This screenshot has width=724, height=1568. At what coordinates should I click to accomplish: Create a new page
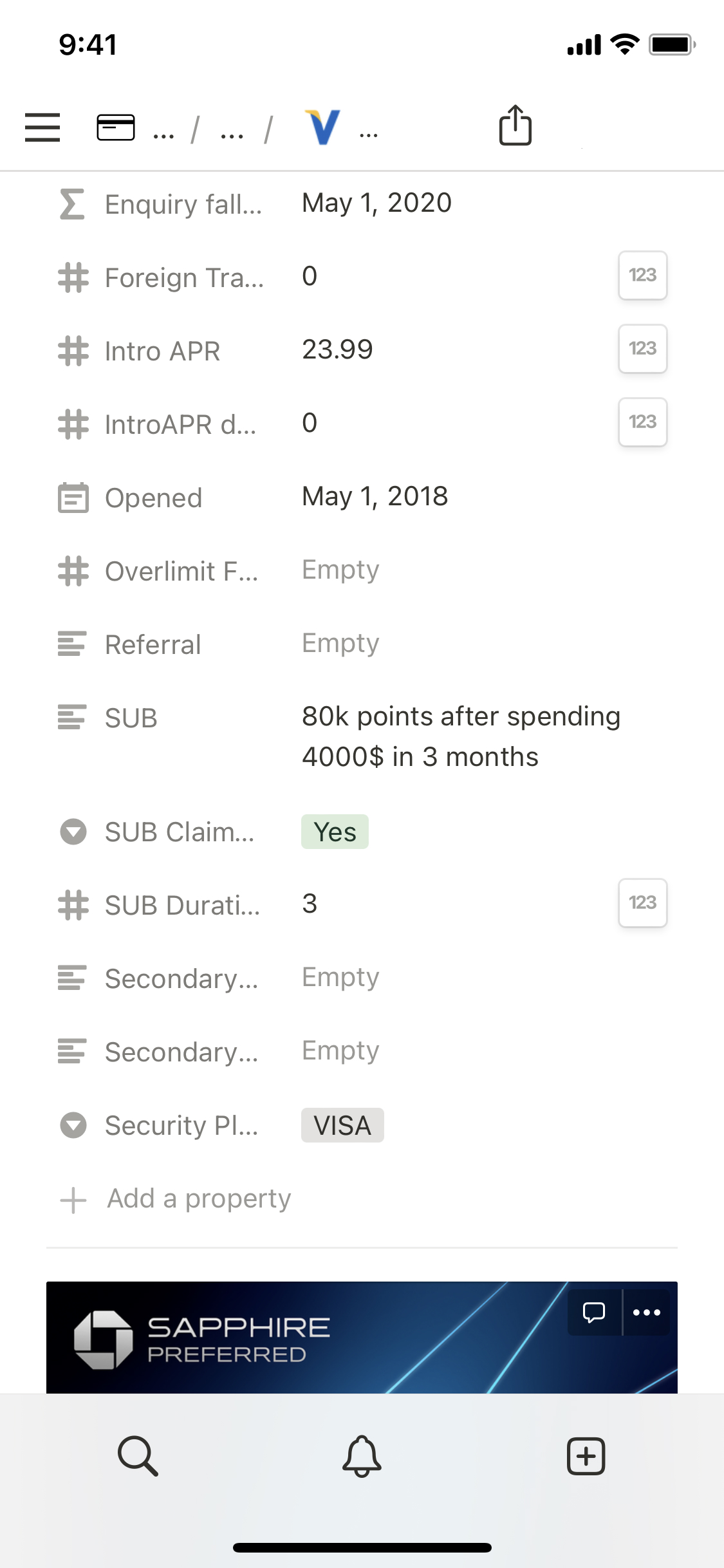(586, 1455)
